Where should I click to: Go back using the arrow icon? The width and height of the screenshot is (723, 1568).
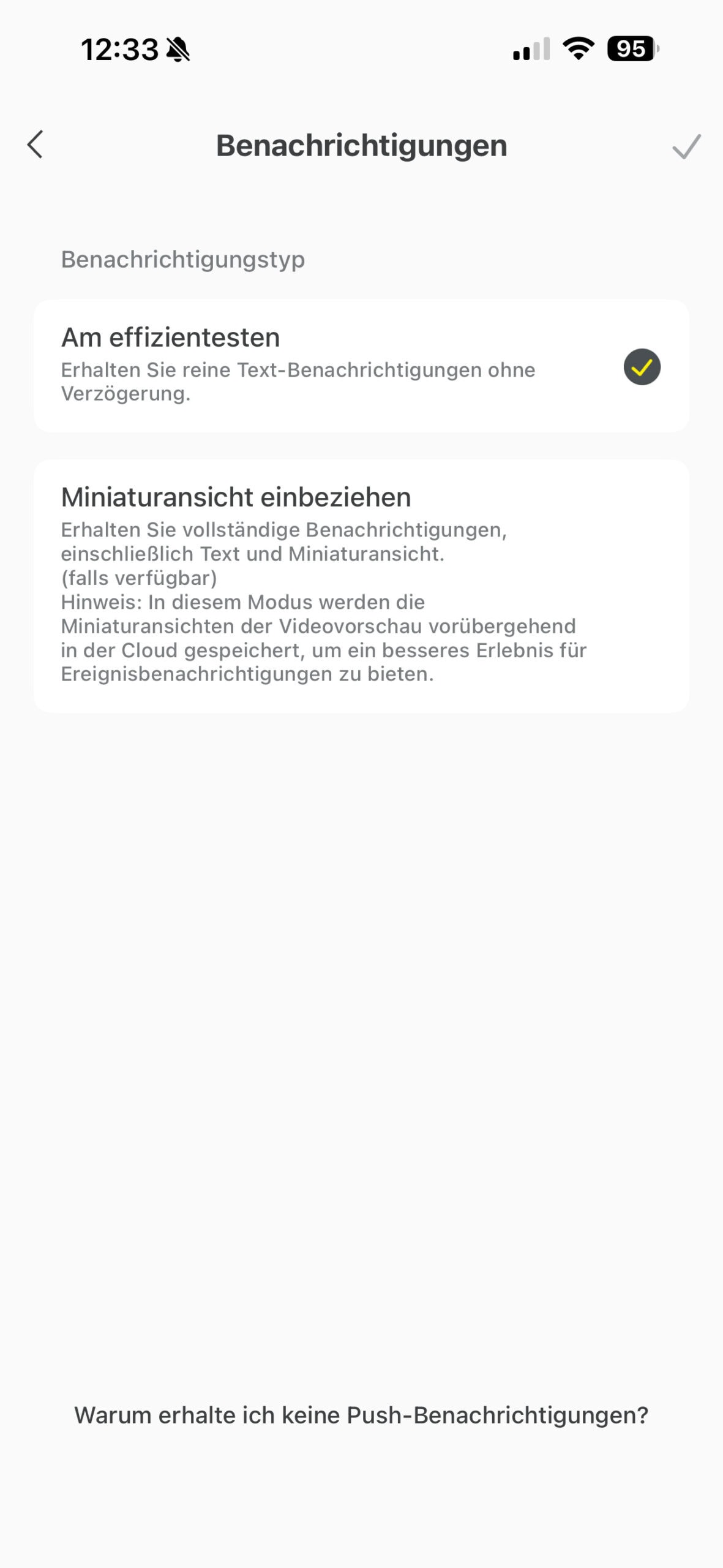click(x=36, y=145)
